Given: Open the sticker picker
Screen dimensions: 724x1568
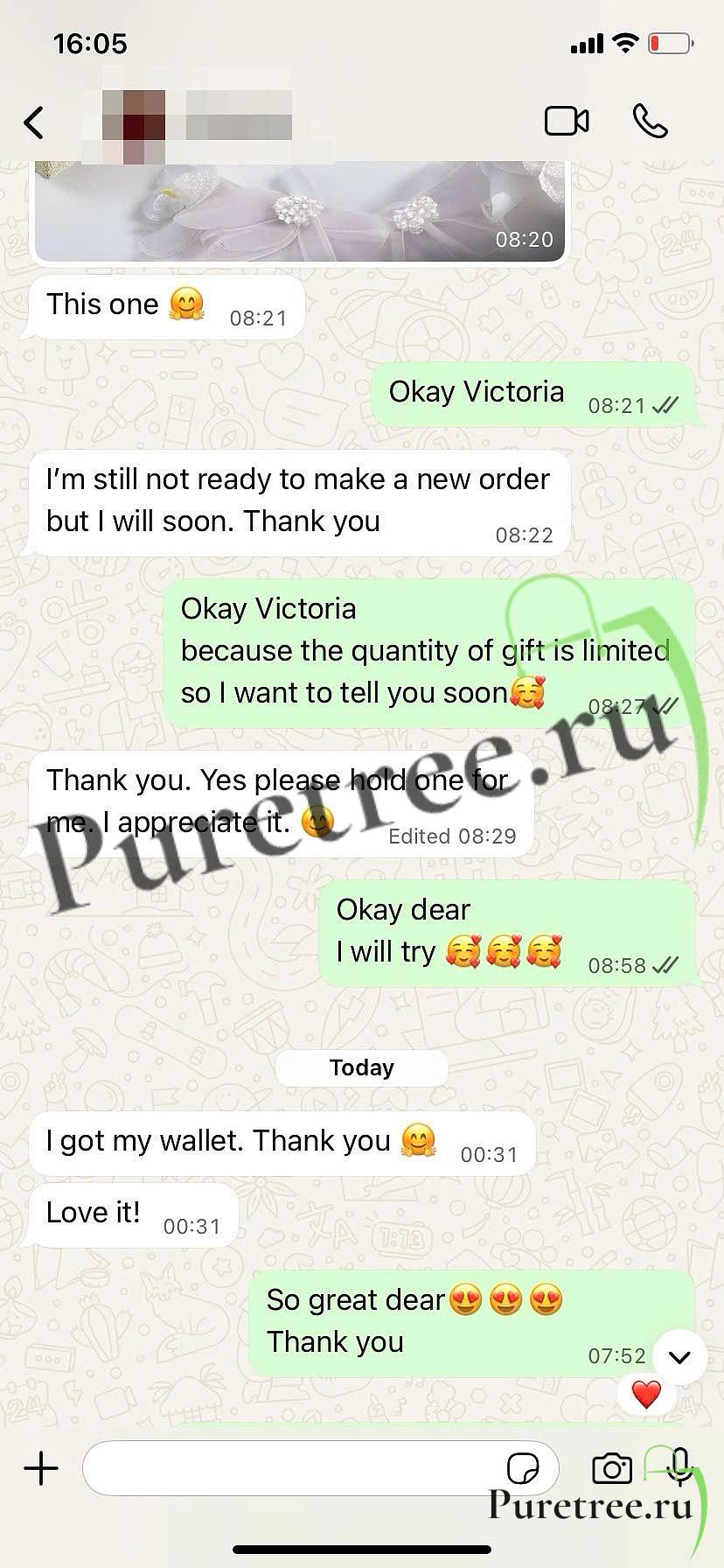Looking at the screenshot, I should [x=523, y=1468].
